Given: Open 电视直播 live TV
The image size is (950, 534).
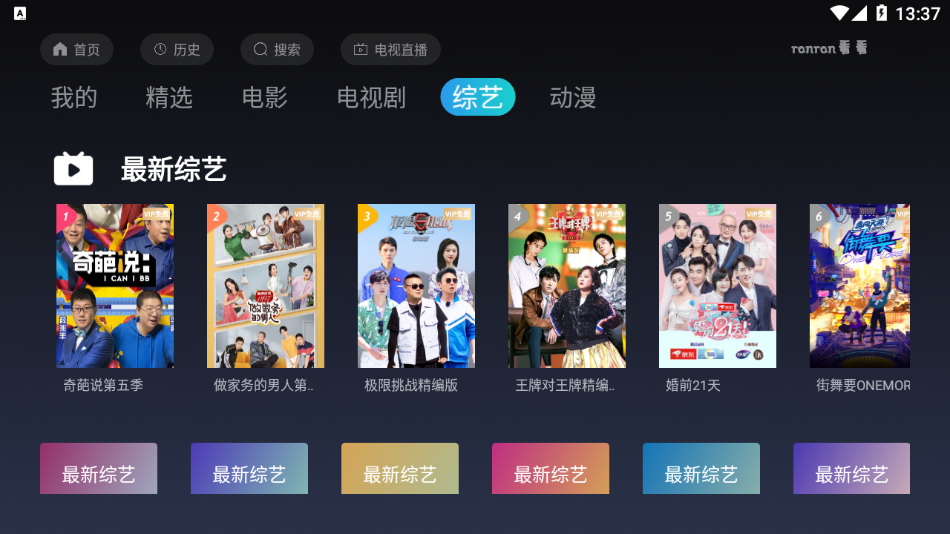Looking at the screenshot, I should point(390,49).
